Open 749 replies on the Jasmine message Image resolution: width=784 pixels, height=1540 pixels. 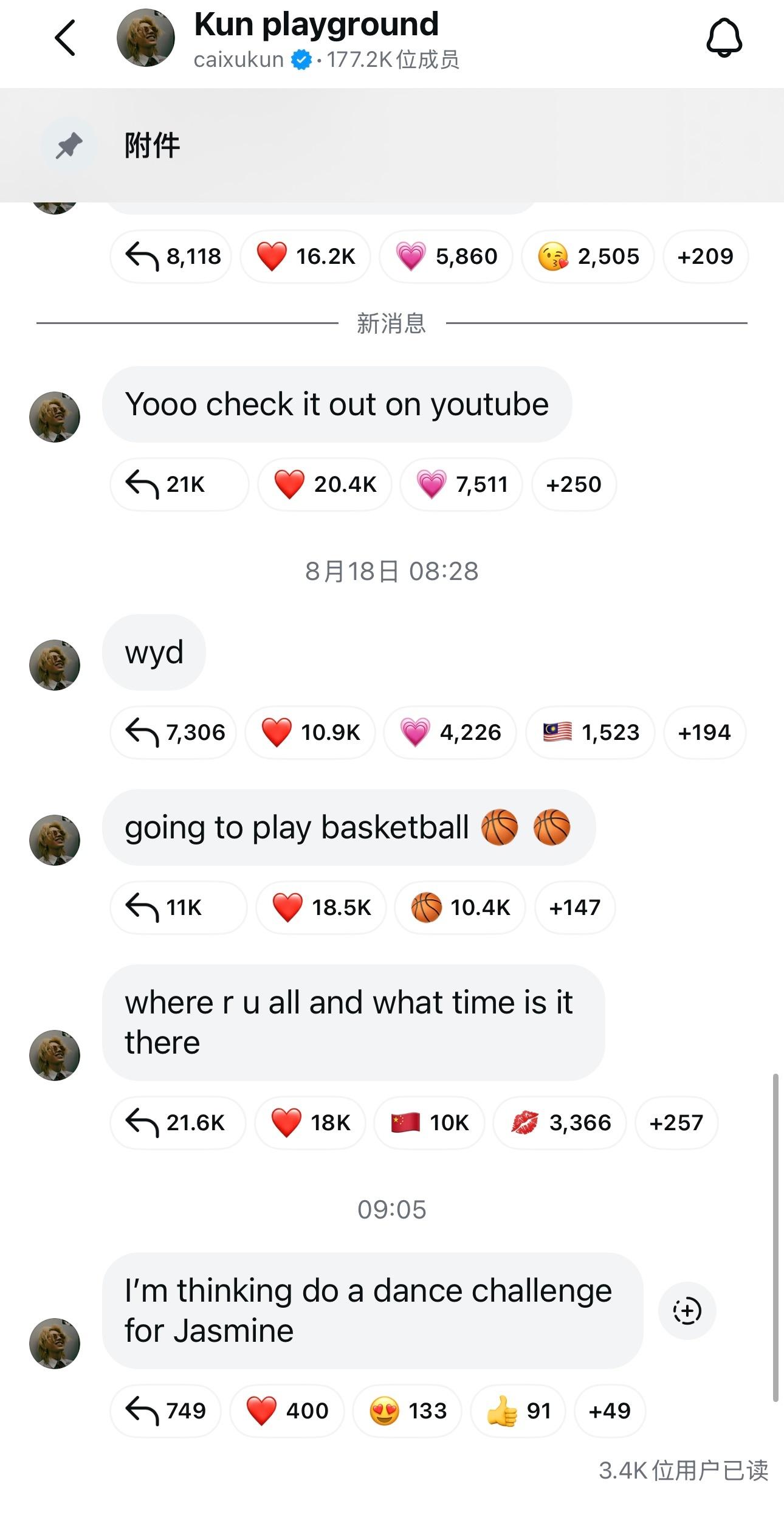click(165, 1411)
